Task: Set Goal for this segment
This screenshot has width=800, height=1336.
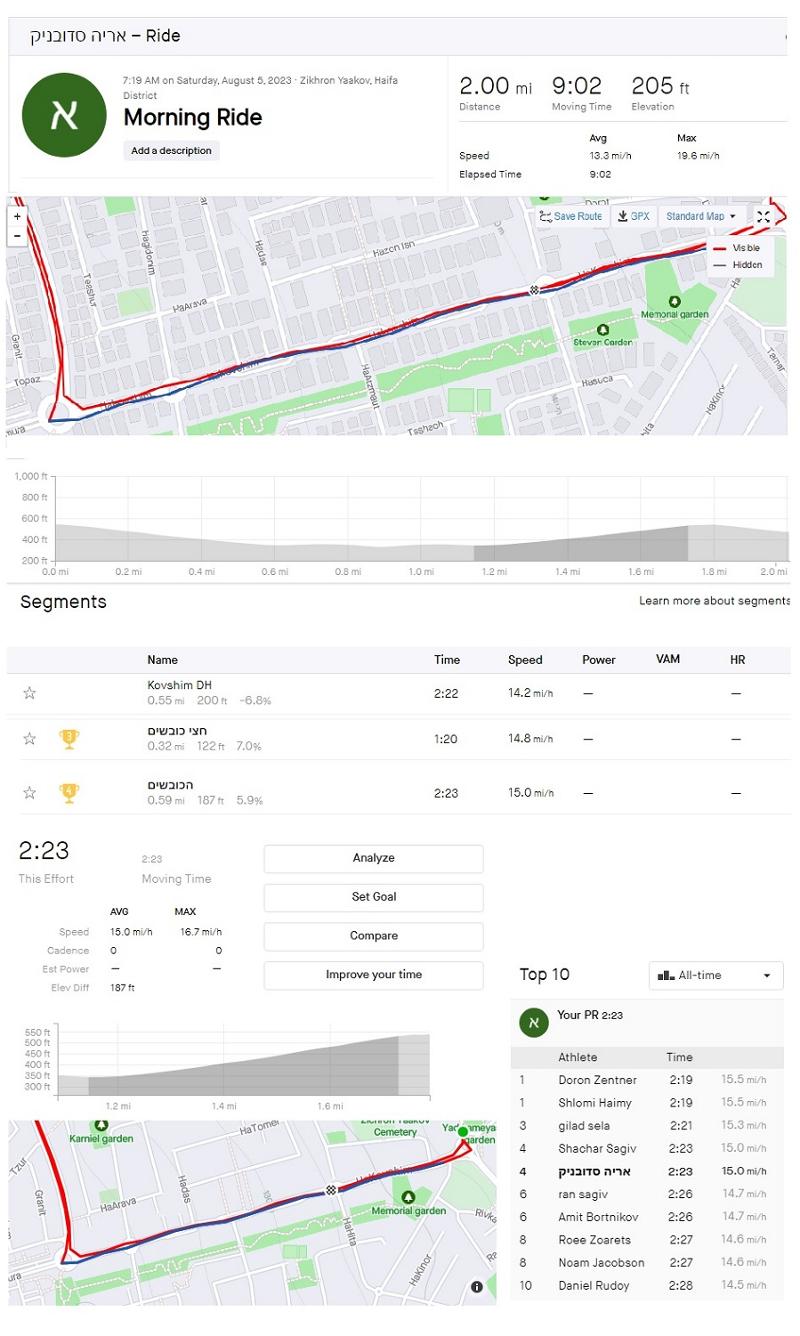Action: (373, 897)
